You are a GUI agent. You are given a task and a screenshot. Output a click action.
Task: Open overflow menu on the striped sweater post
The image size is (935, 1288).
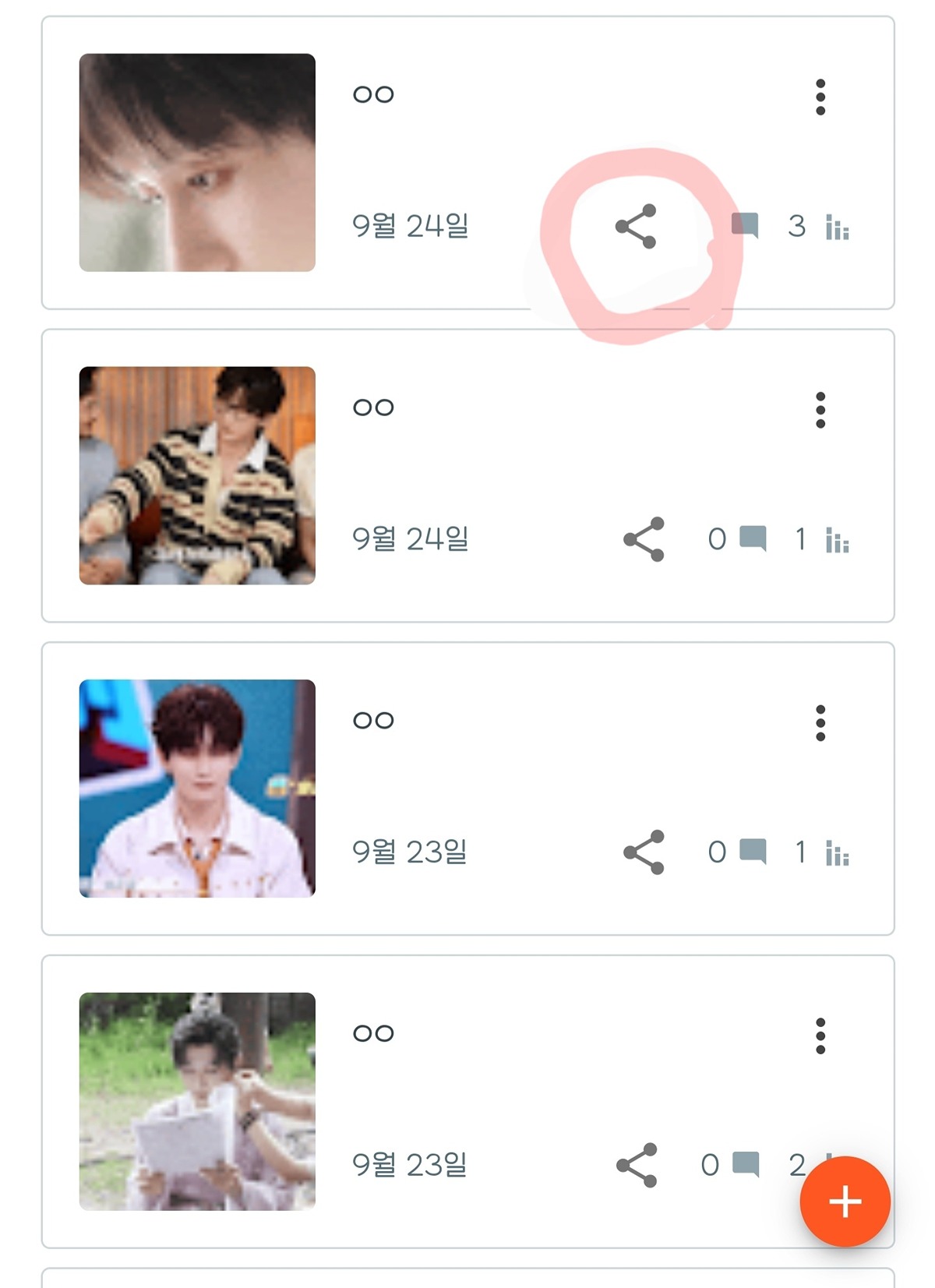click(x=820, y=410)
